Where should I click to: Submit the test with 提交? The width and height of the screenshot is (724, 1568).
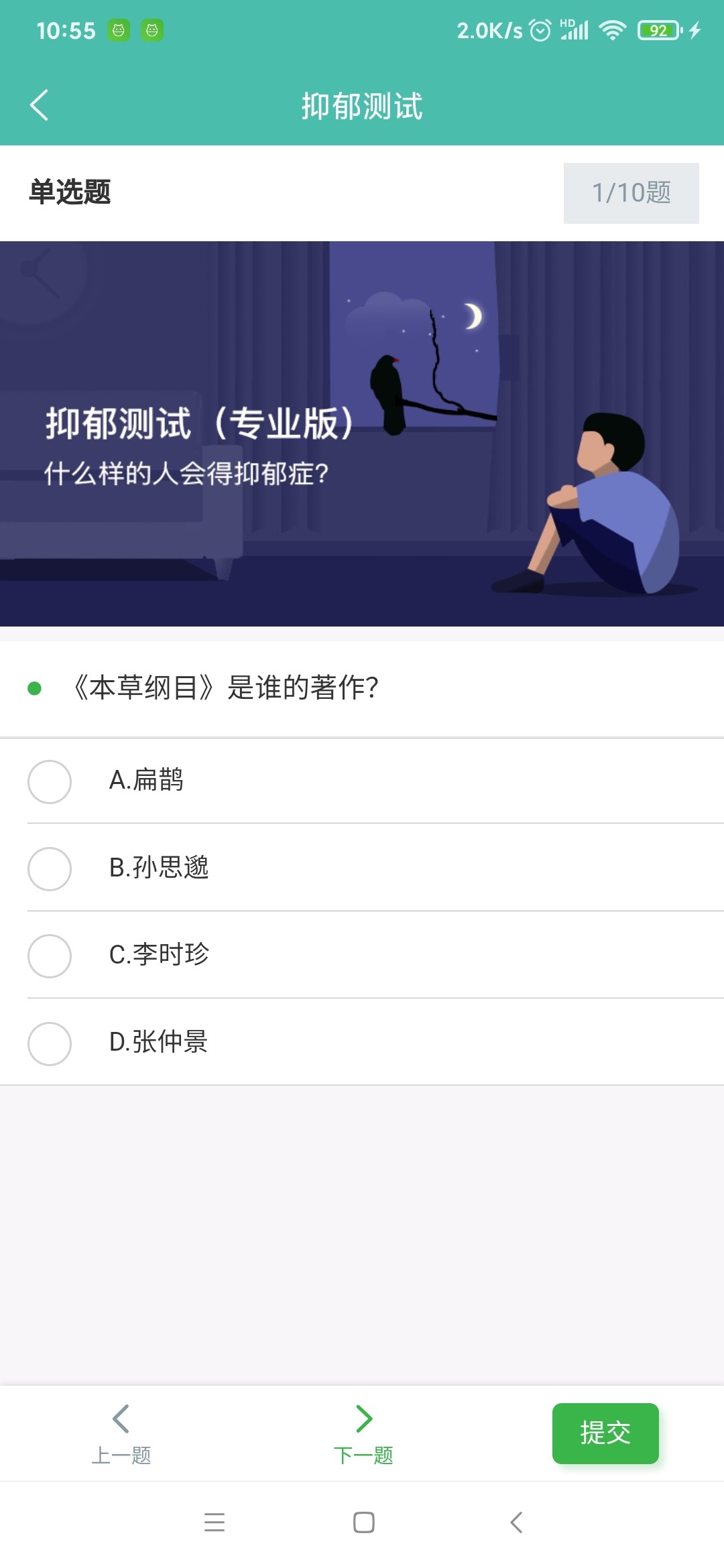coord(605,1433)
